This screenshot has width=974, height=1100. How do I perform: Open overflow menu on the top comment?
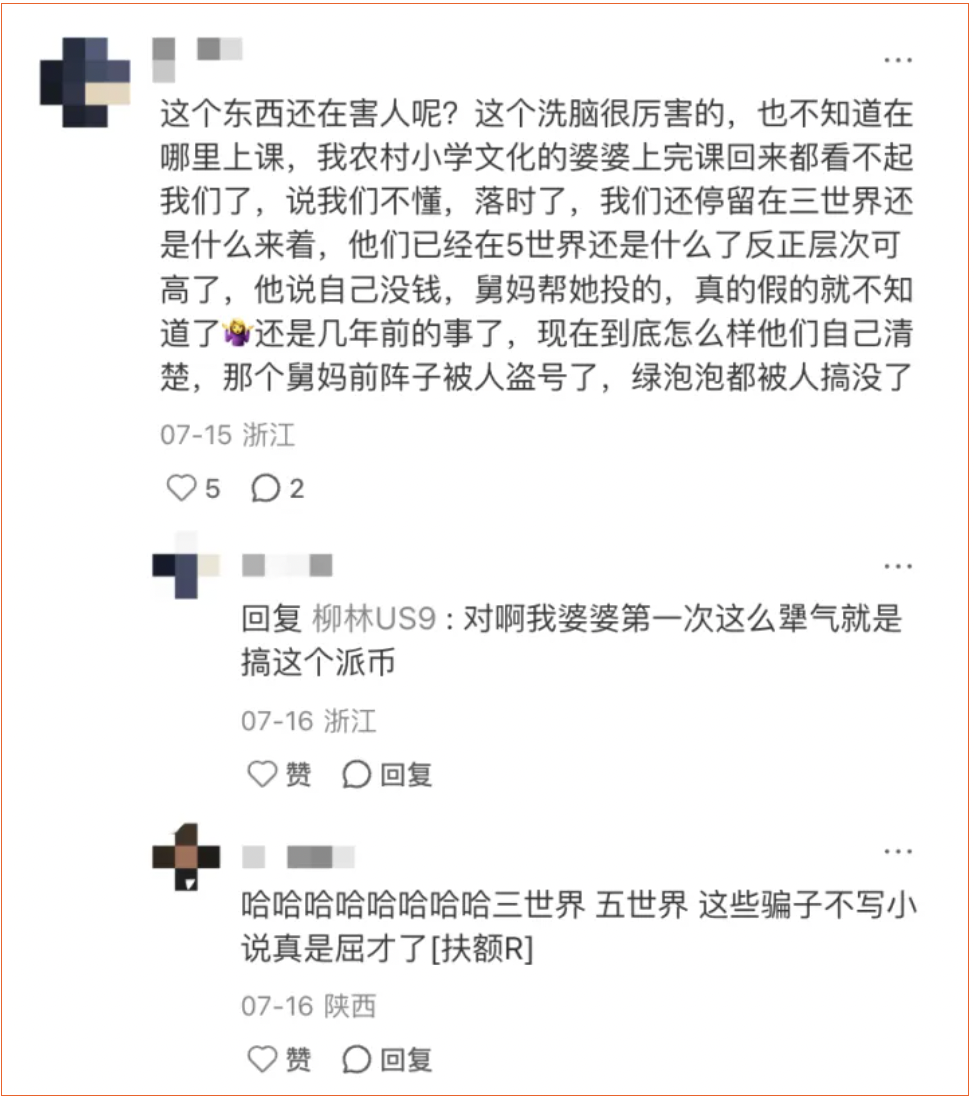(x=897, y=60)
